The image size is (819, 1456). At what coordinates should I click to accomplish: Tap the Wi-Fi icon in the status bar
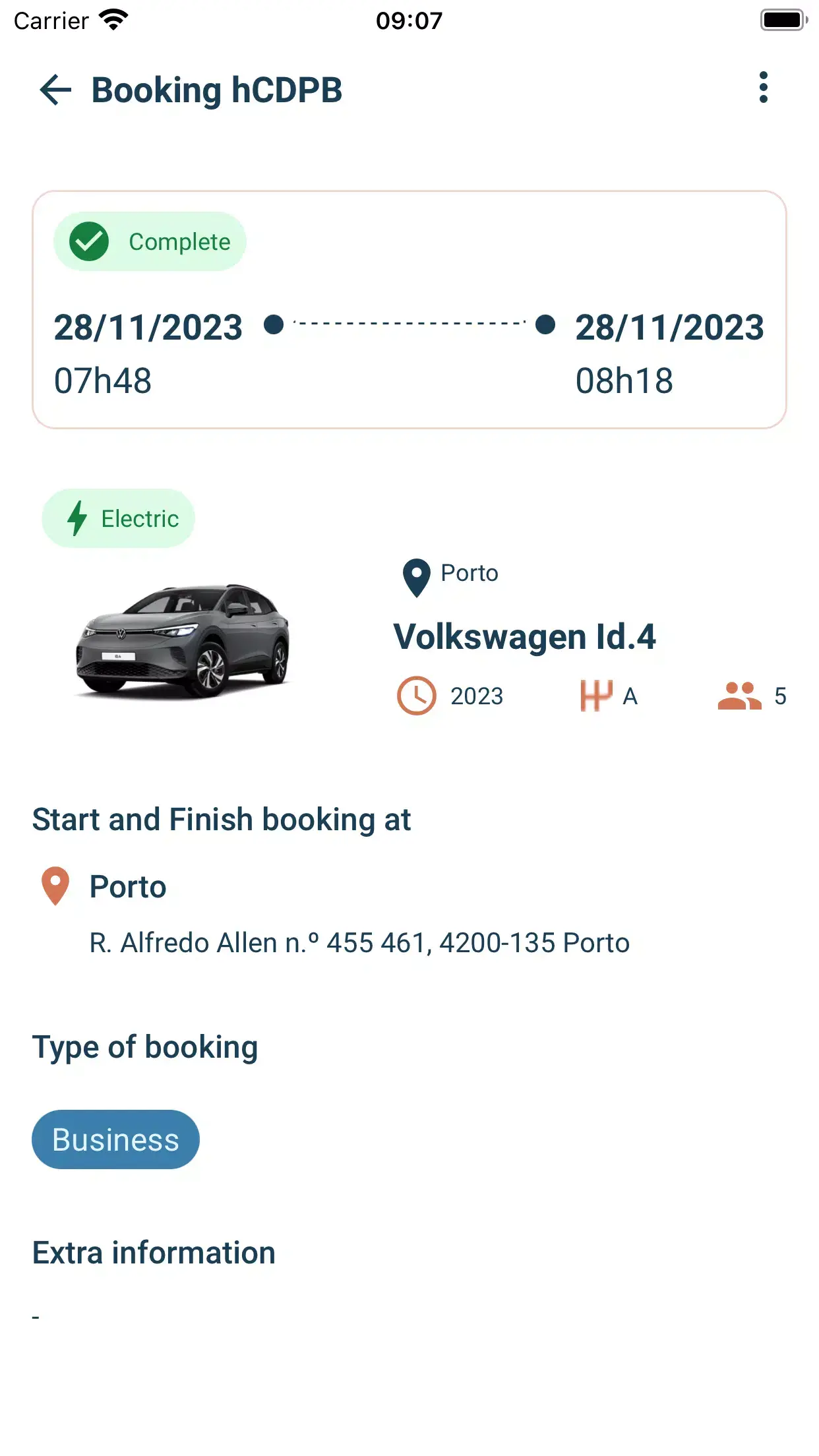111,20
